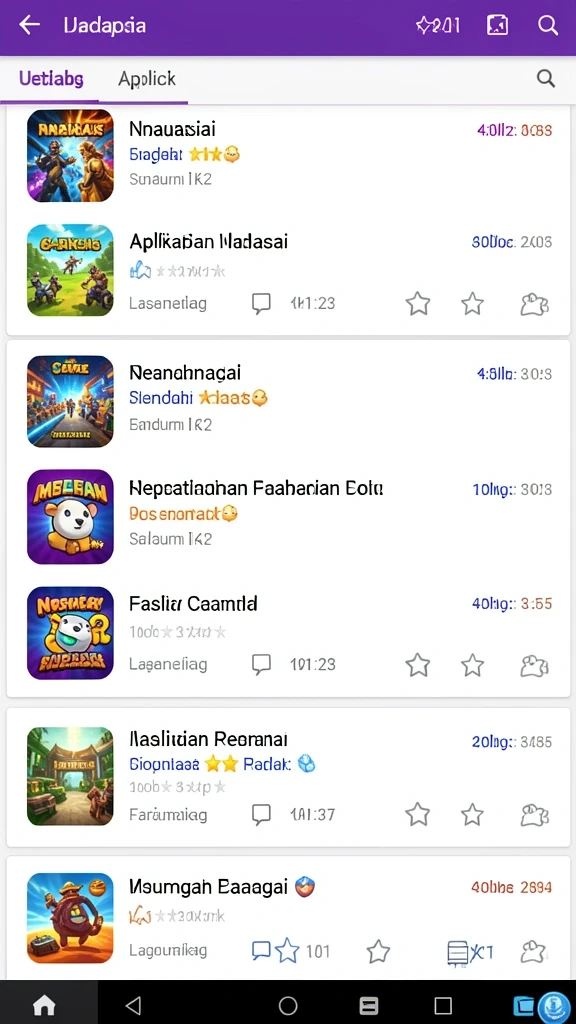Tap the puzzle icon on Faslia Caamtla row
Screen dimensions: 576x1024
pos(534,665)
